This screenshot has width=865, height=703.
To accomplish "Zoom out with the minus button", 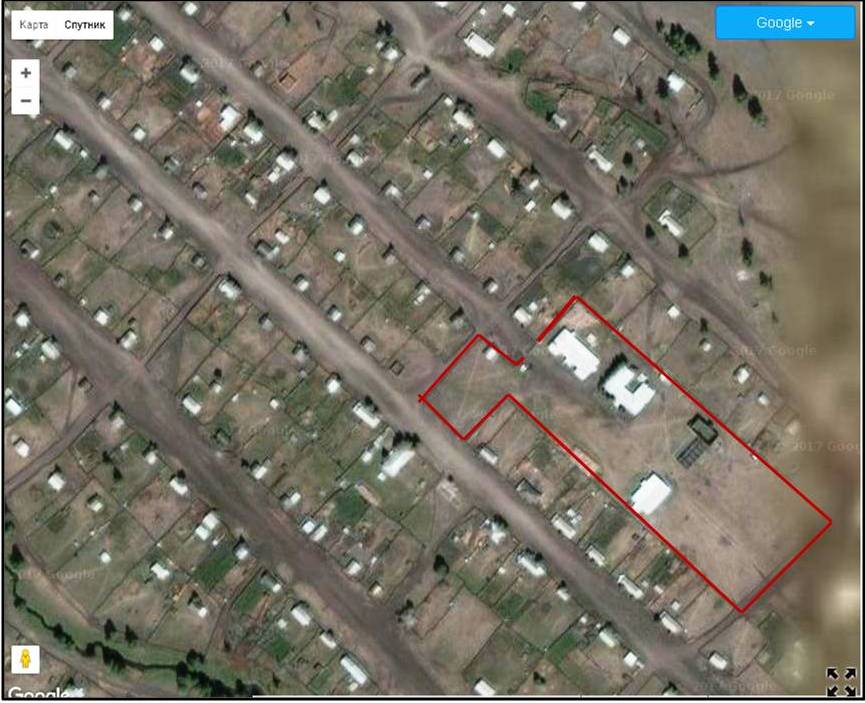I will pos(26,101).
